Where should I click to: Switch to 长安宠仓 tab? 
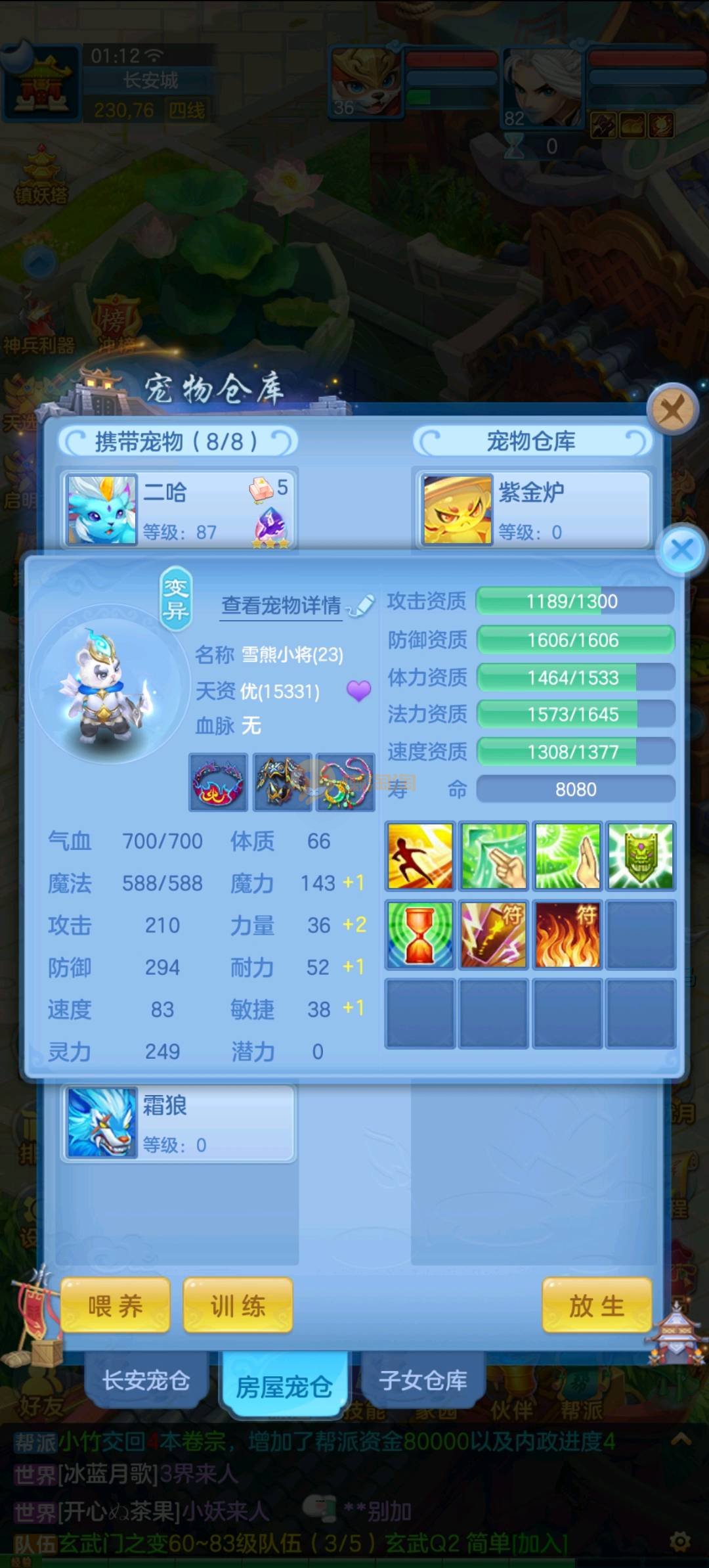tap(146, 1380)
